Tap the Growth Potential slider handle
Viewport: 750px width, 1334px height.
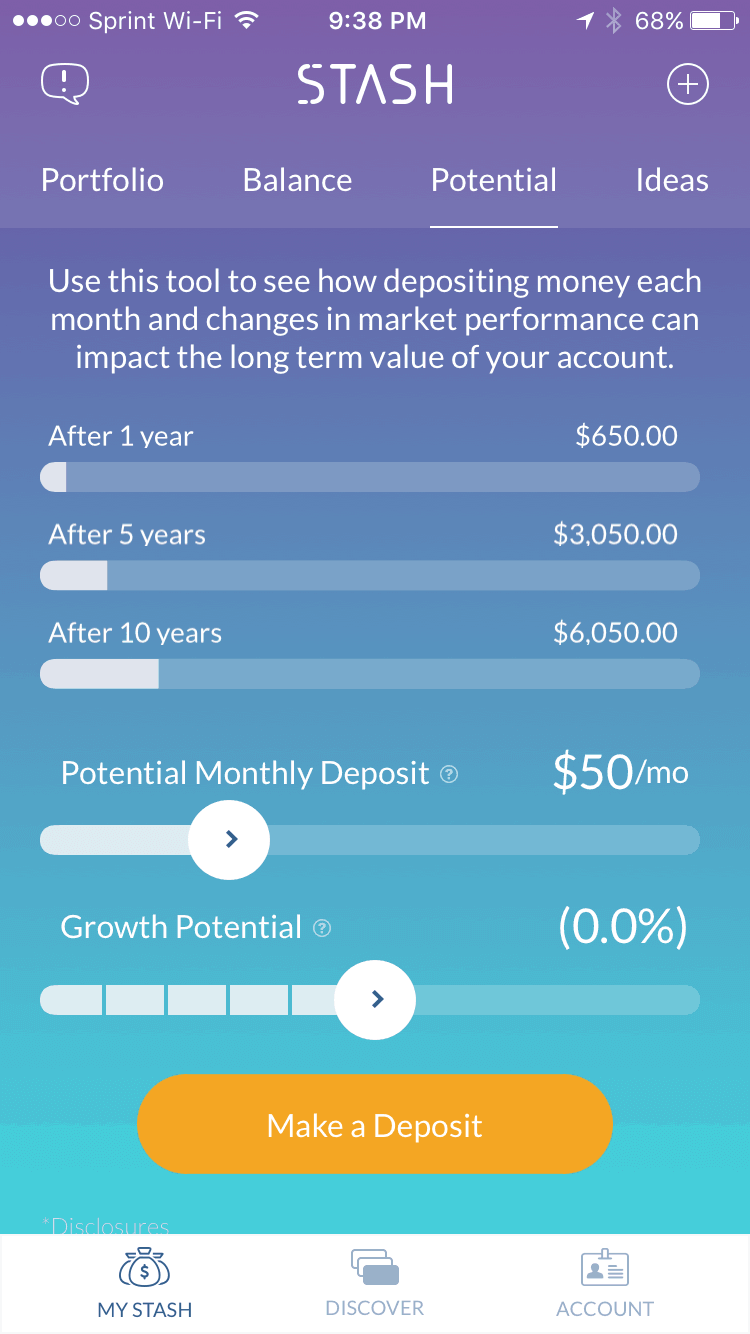(x=375, y=999)
